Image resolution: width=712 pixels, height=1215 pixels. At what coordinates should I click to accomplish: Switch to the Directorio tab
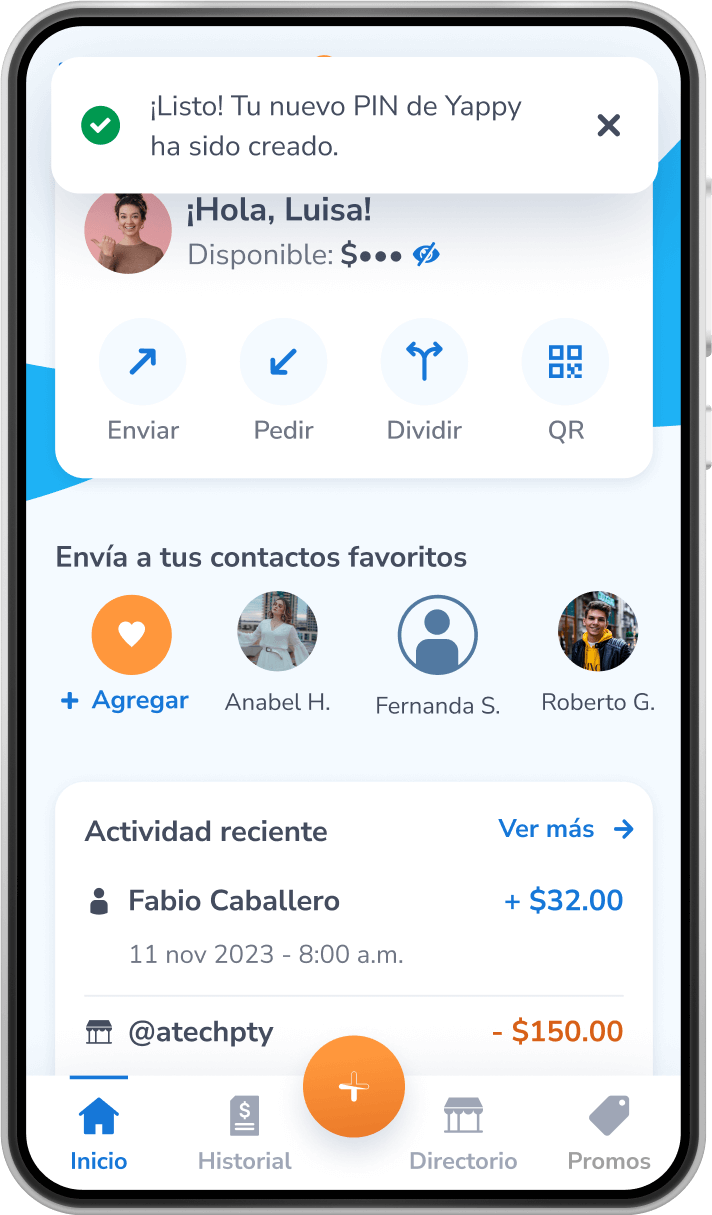(x=463, y=1133)
